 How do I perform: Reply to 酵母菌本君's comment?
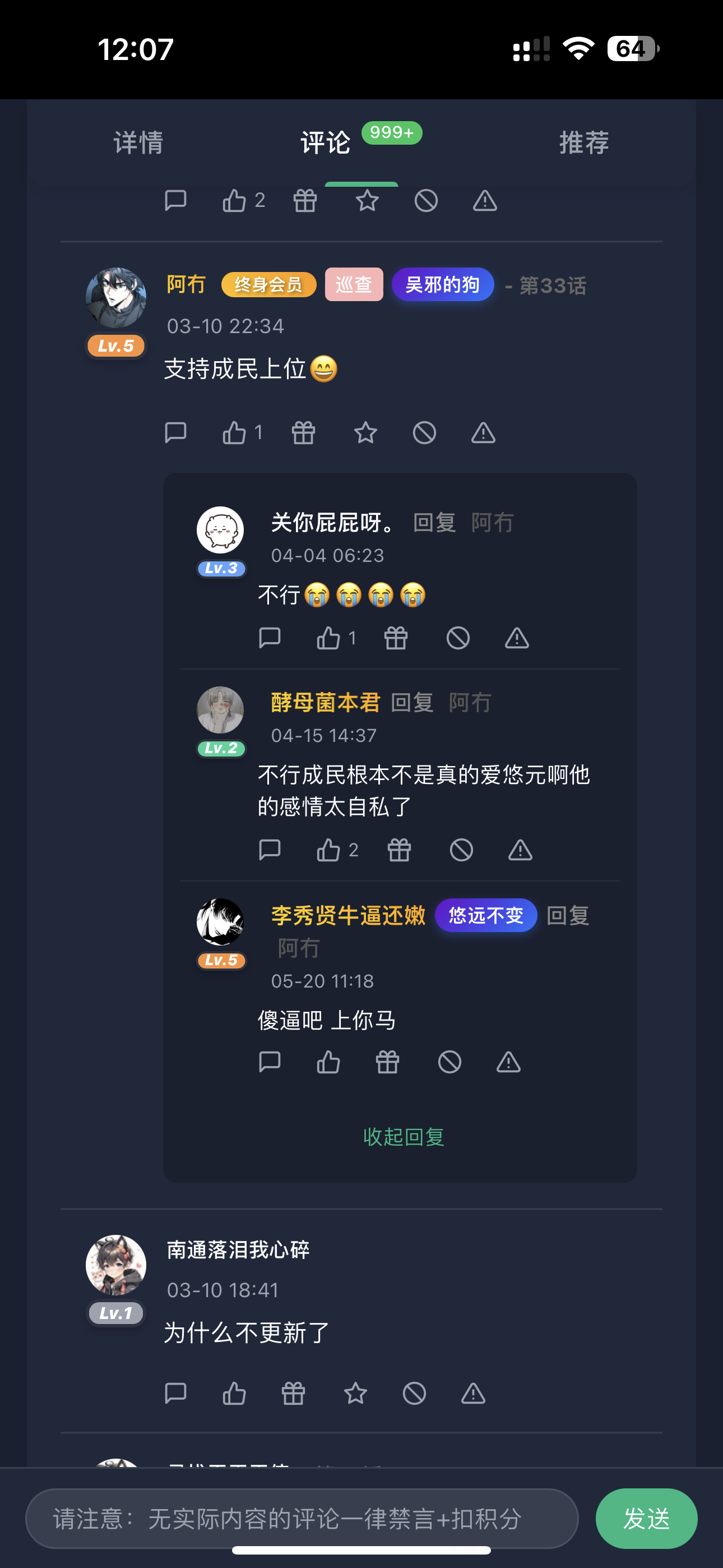coord(270,850)
